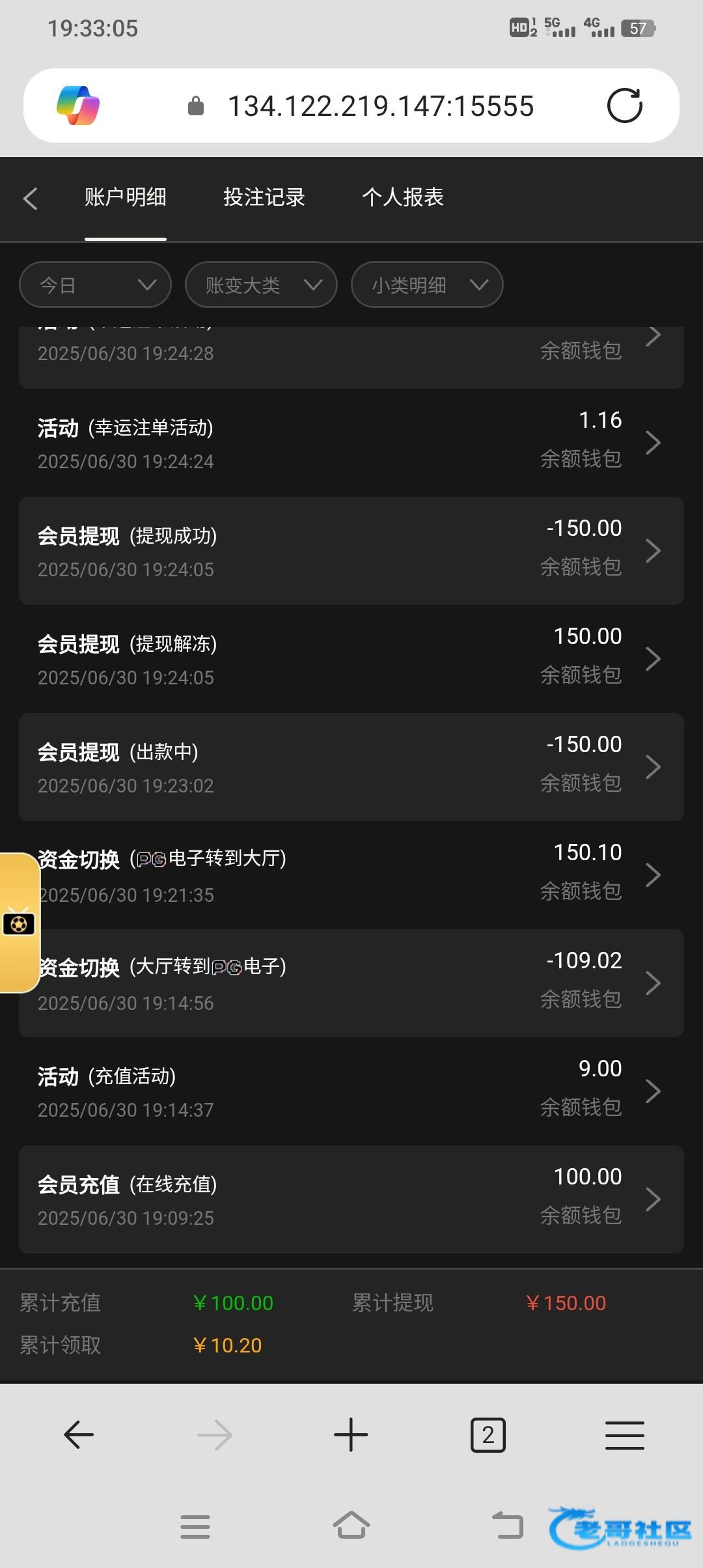Open the browser hamburger menu
The height and width of the screenshot is (1568, 703).
point(625,1435)
